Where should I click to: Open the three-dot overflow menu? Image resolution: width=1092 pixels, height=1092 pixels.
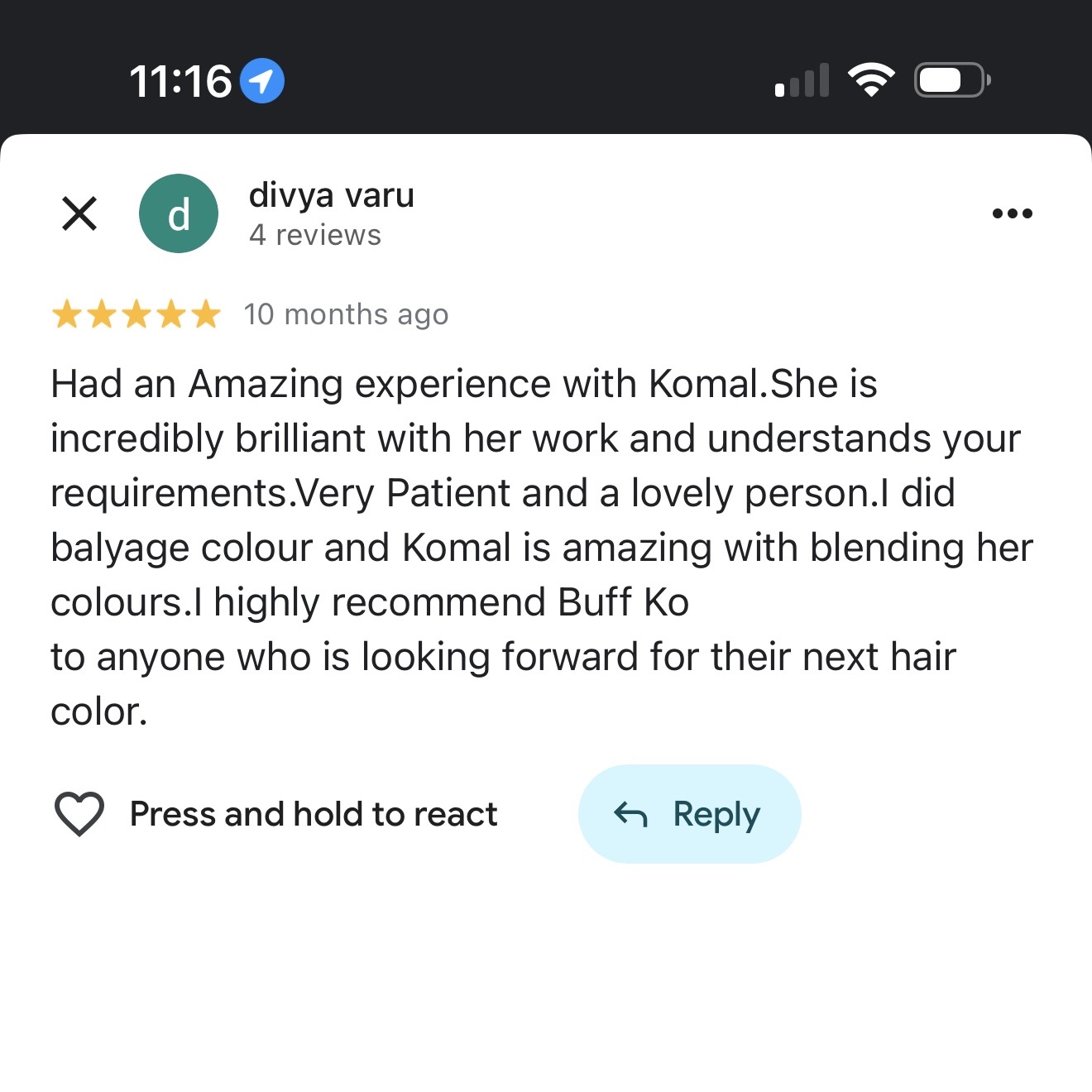[x=1012, y=213]
